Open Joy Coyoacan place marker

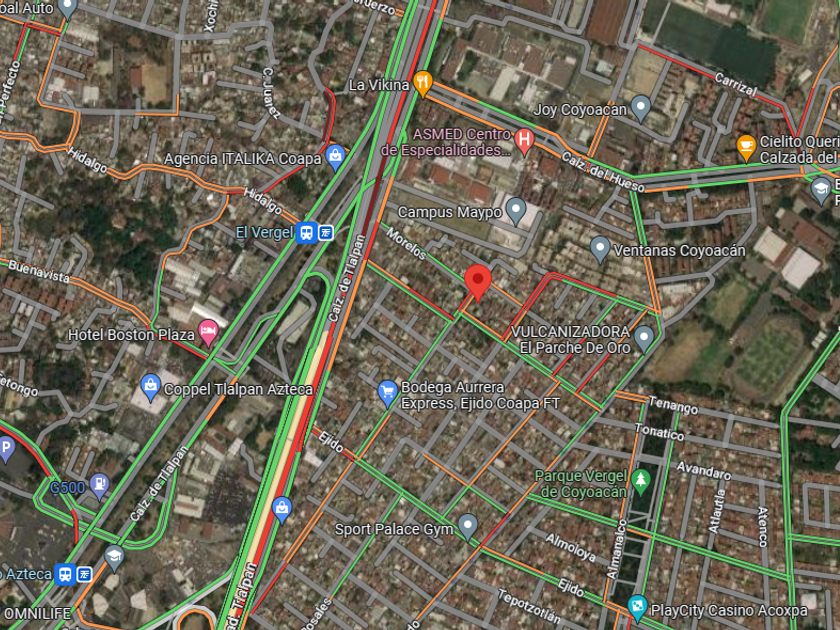(641, 109)
